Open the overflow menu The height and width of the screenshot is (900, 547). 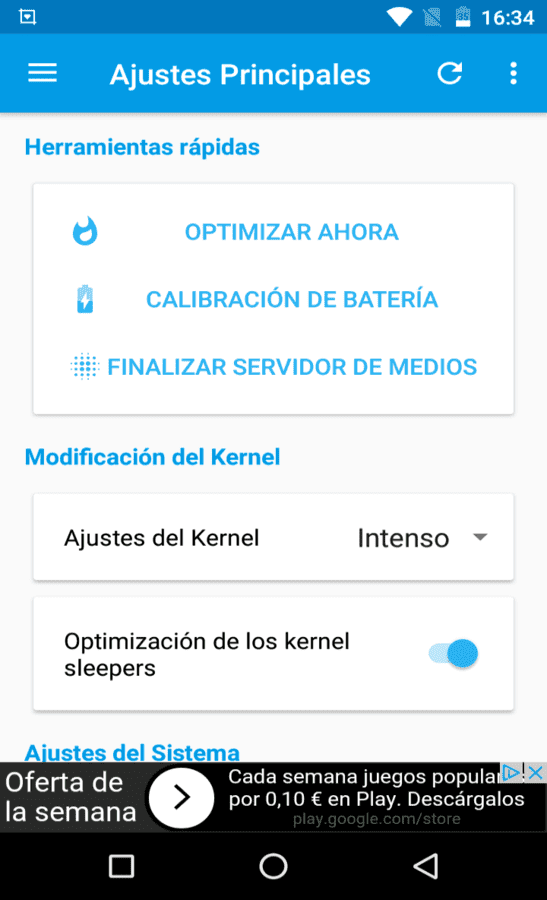pyautogui.click(x=513, y=73)
